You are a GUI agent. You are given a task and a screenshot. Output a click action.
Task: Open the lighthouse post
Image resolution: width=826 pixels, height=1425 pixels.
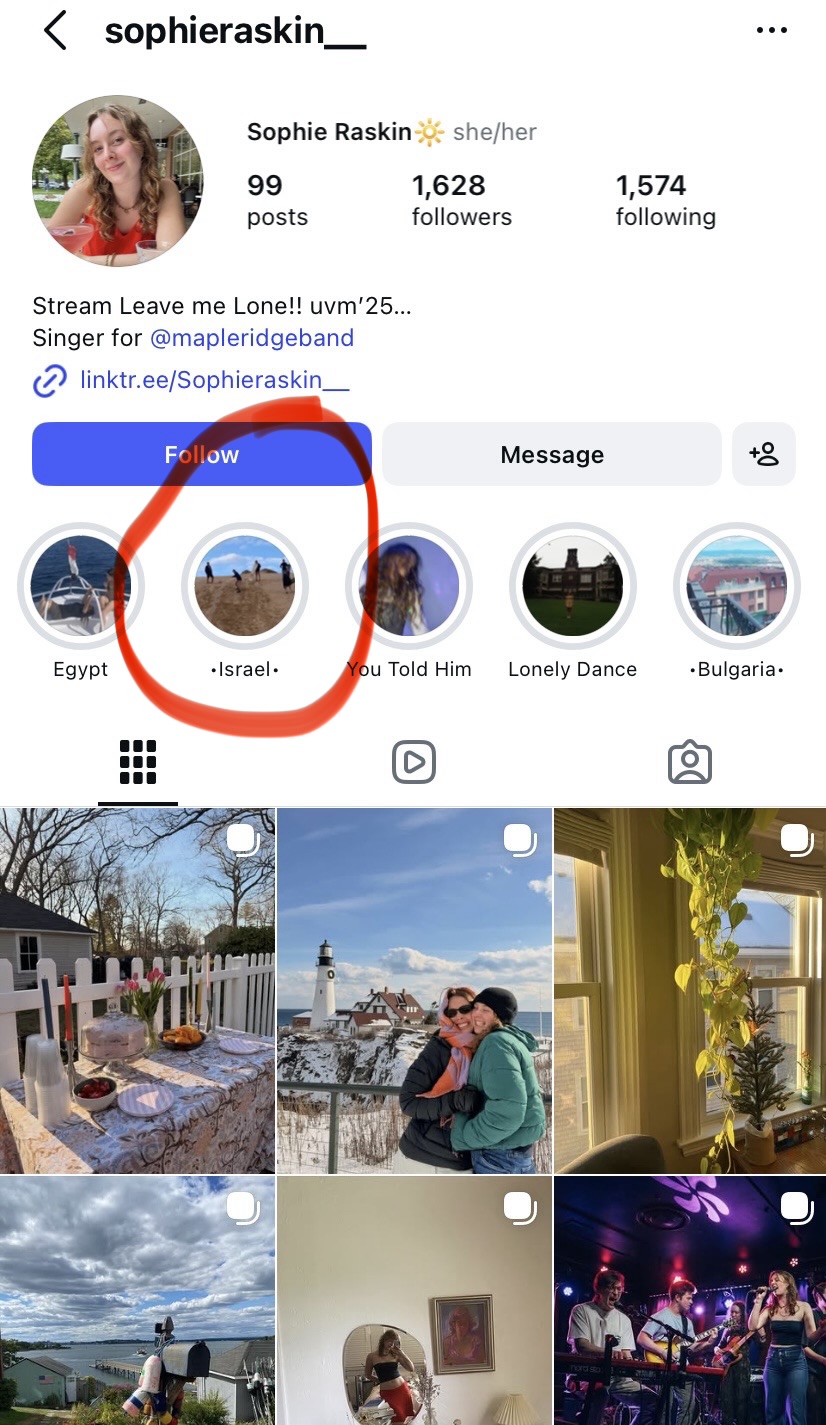point(414,991)
